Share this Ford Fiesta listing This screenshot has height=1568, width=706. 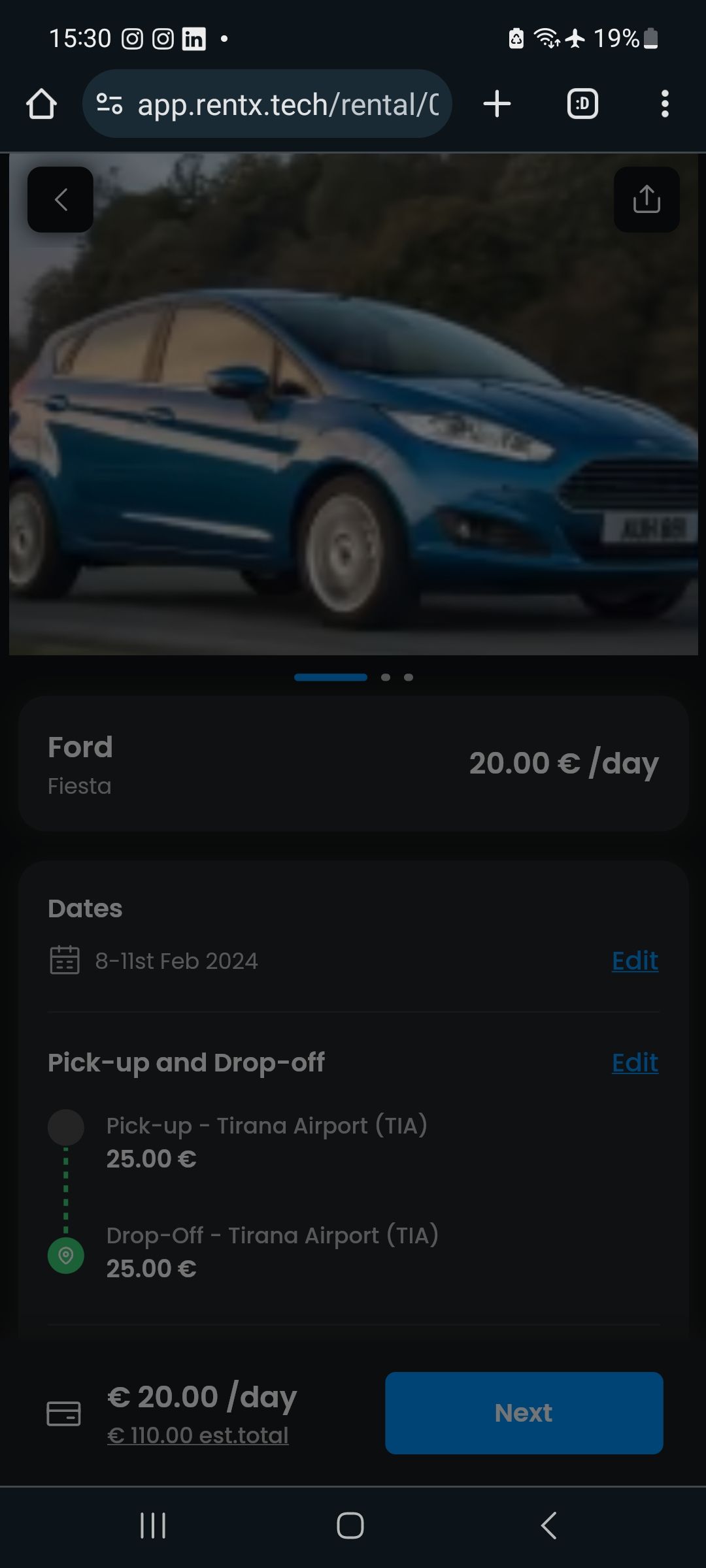[x=647, y=199]
